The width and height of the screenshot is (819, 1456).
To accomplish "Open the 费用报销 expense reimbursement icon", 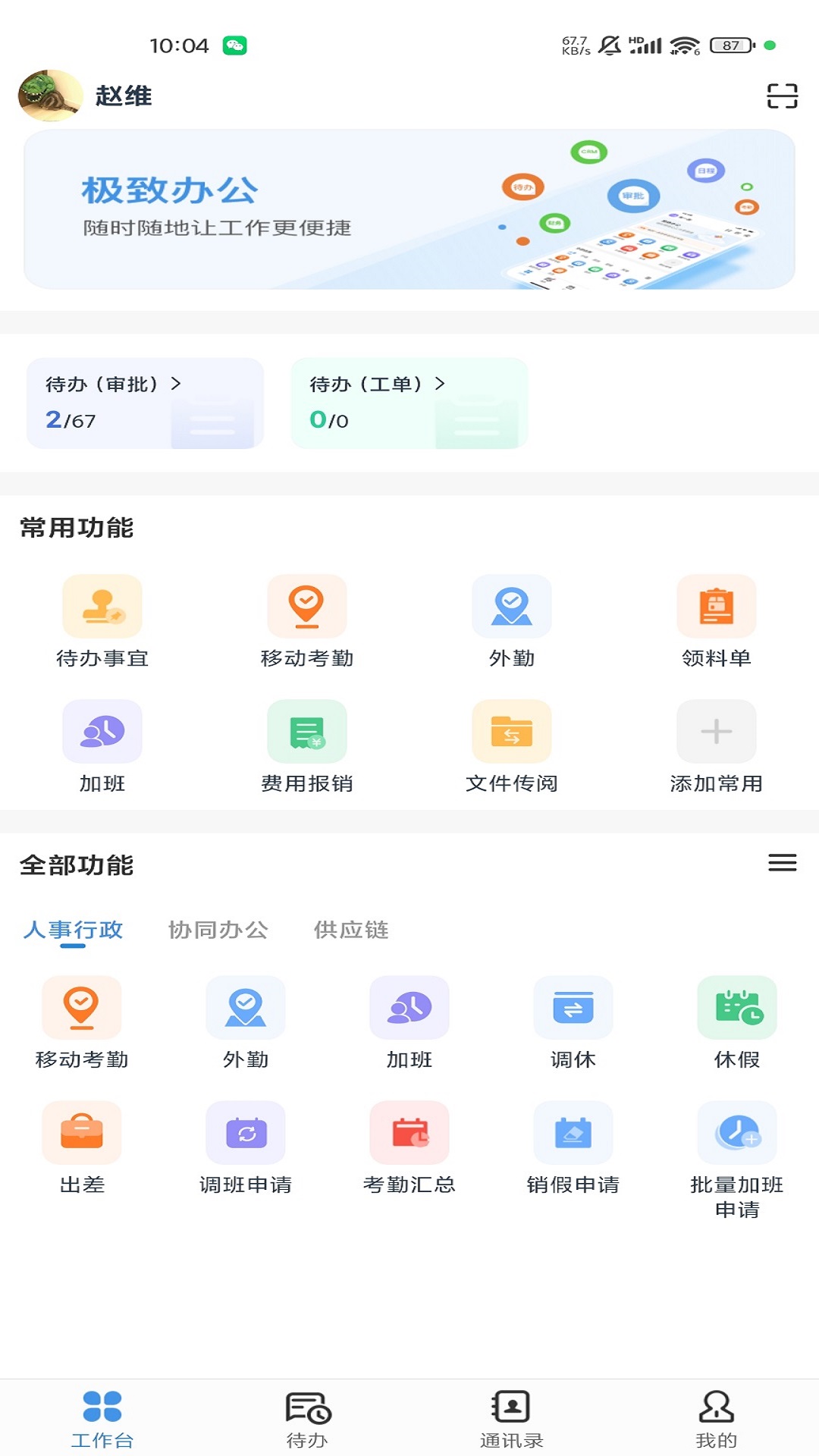I will 306,732.
